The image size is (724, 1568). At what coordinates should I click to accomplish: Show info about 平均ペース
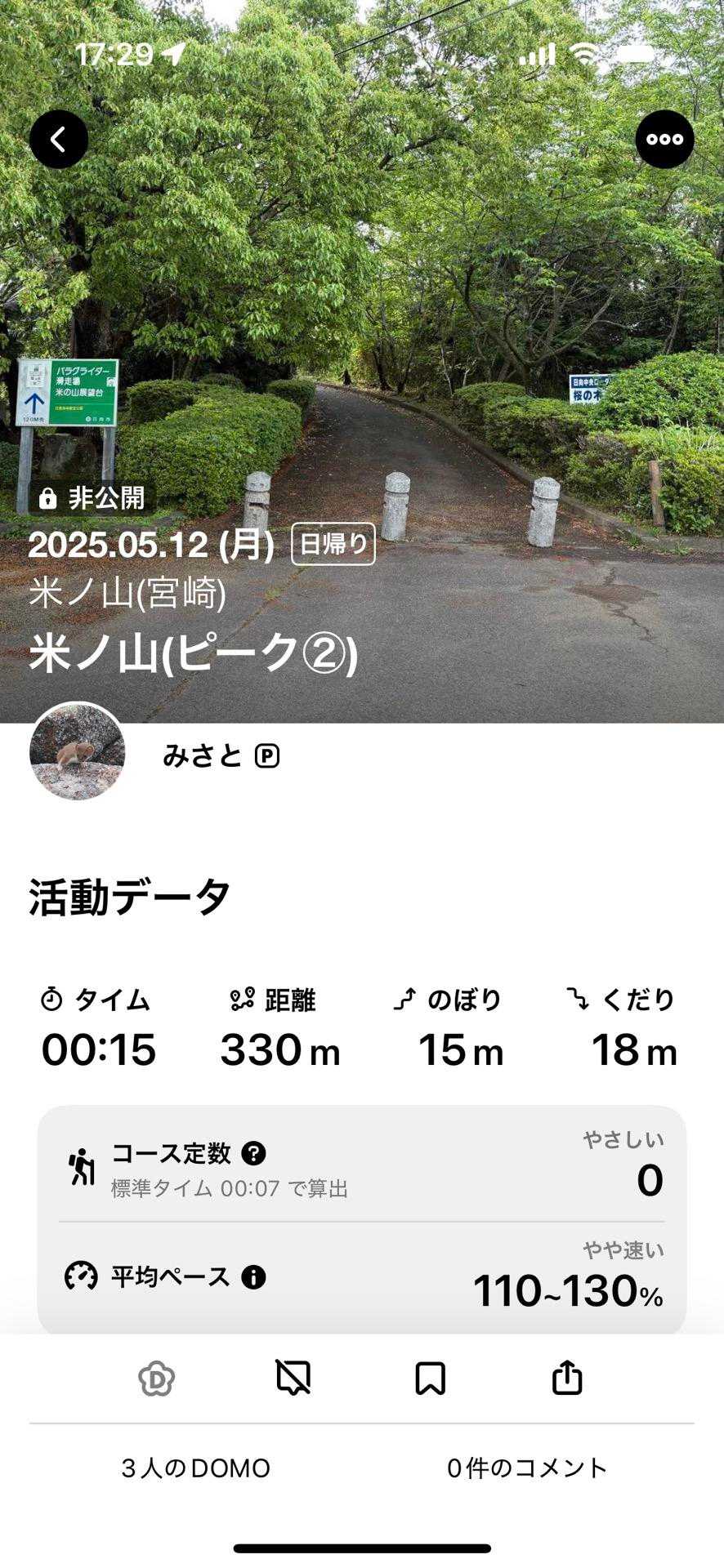pos(253,1276)
